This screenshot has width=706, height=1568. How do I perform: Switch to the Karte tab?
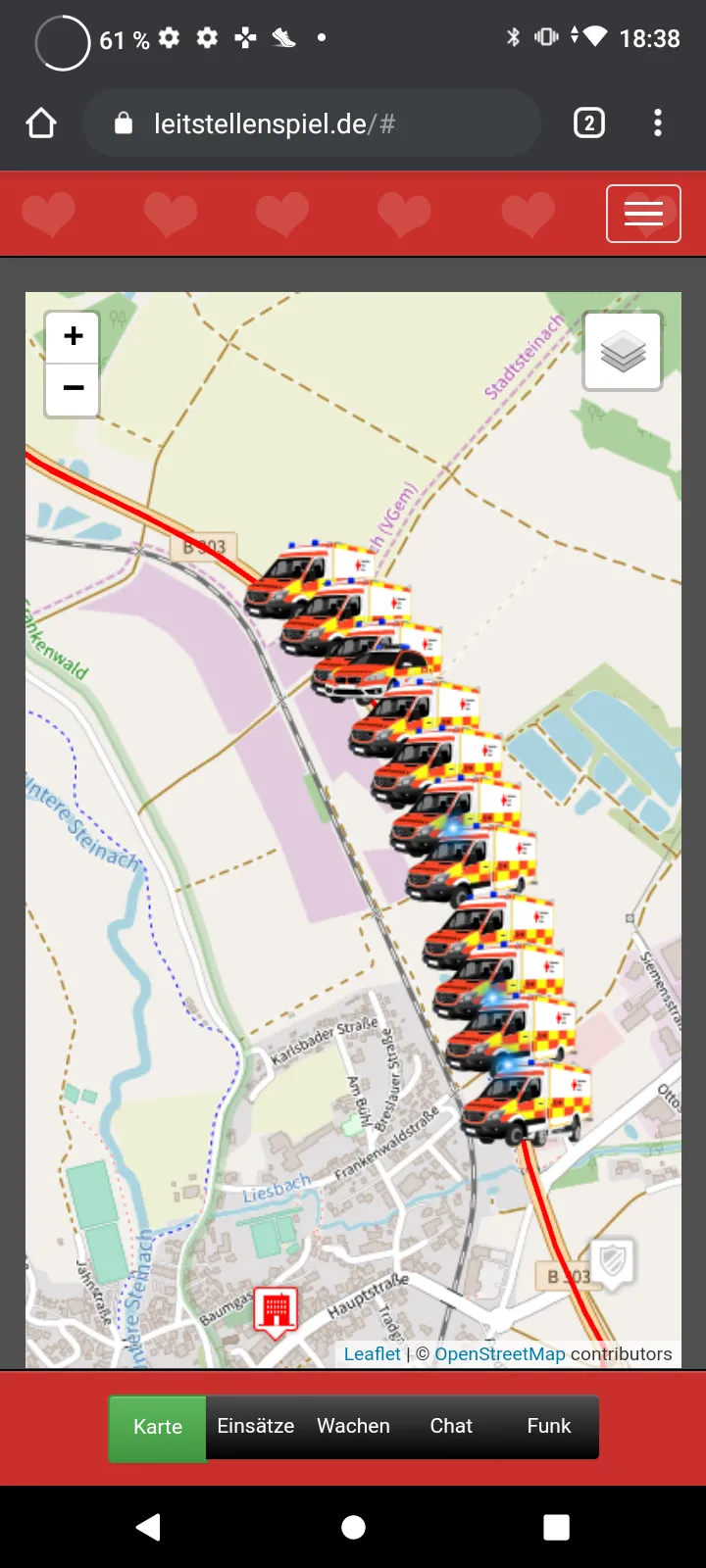158,1427
